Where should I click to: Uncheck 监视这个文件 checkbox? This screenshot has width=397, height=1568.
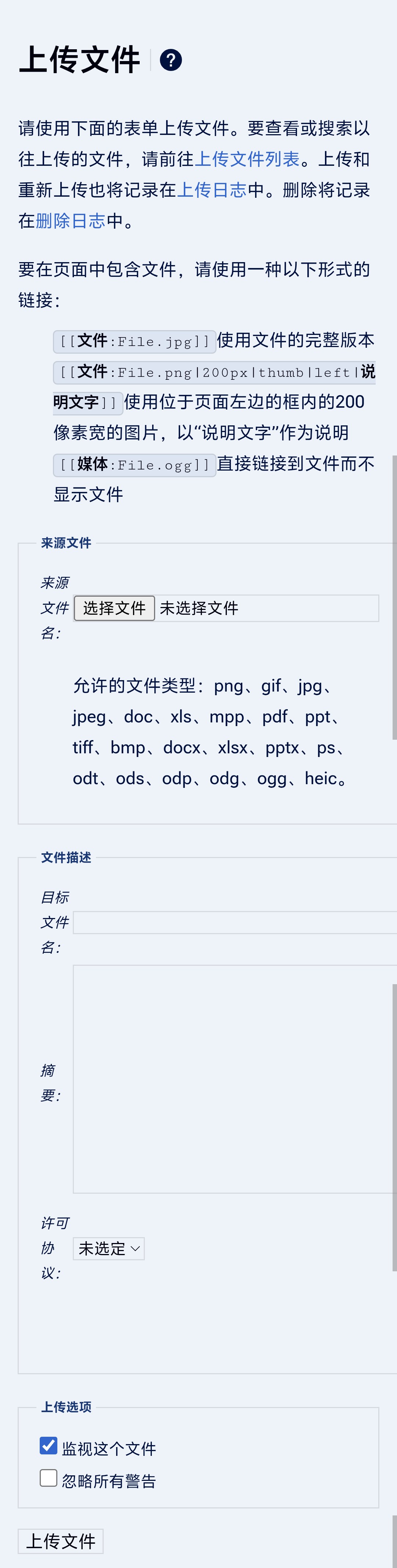(x=49, y=1446)
